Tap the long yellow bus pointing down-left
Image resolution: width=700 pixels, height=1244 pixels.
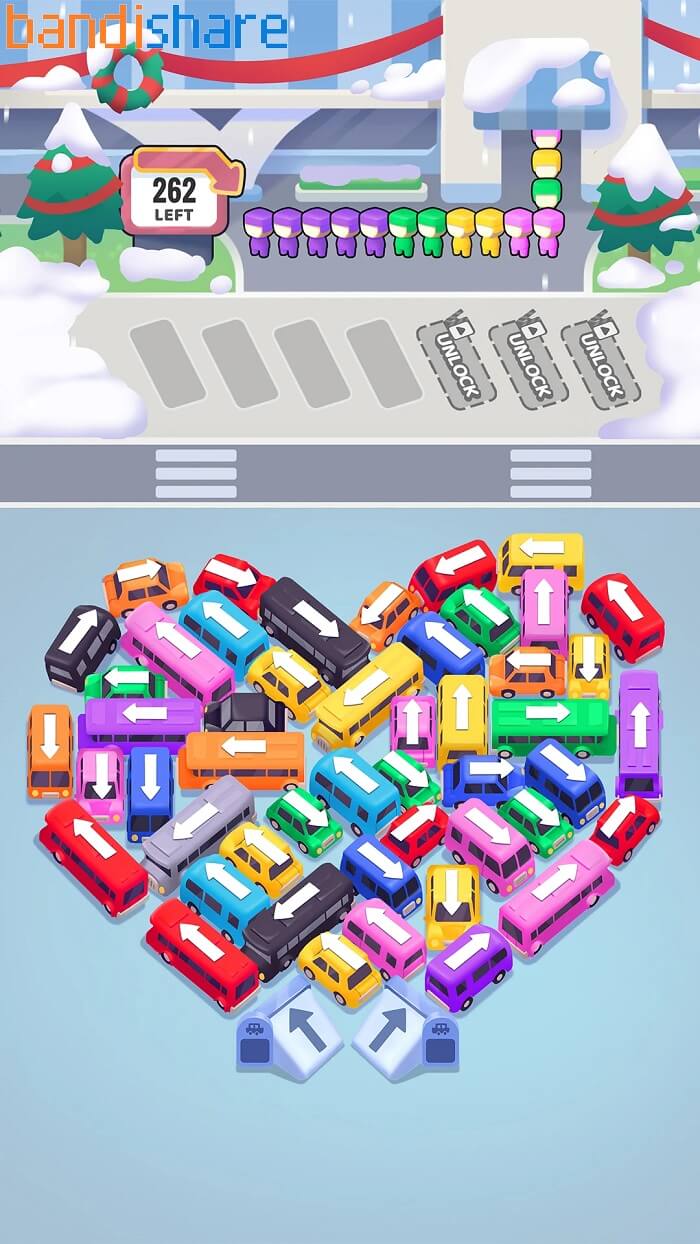(x=368, y=691)
